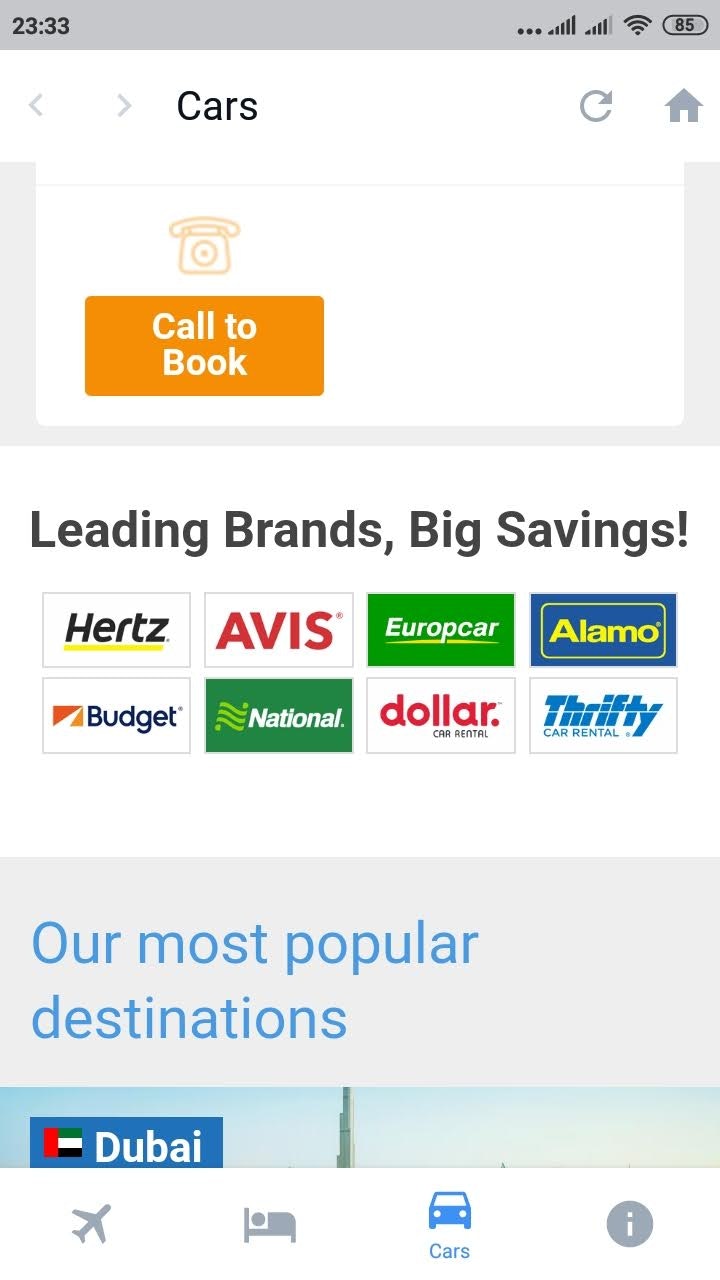
Task: Tap the info icon at bottom right
Action: tap(629, 1222)
